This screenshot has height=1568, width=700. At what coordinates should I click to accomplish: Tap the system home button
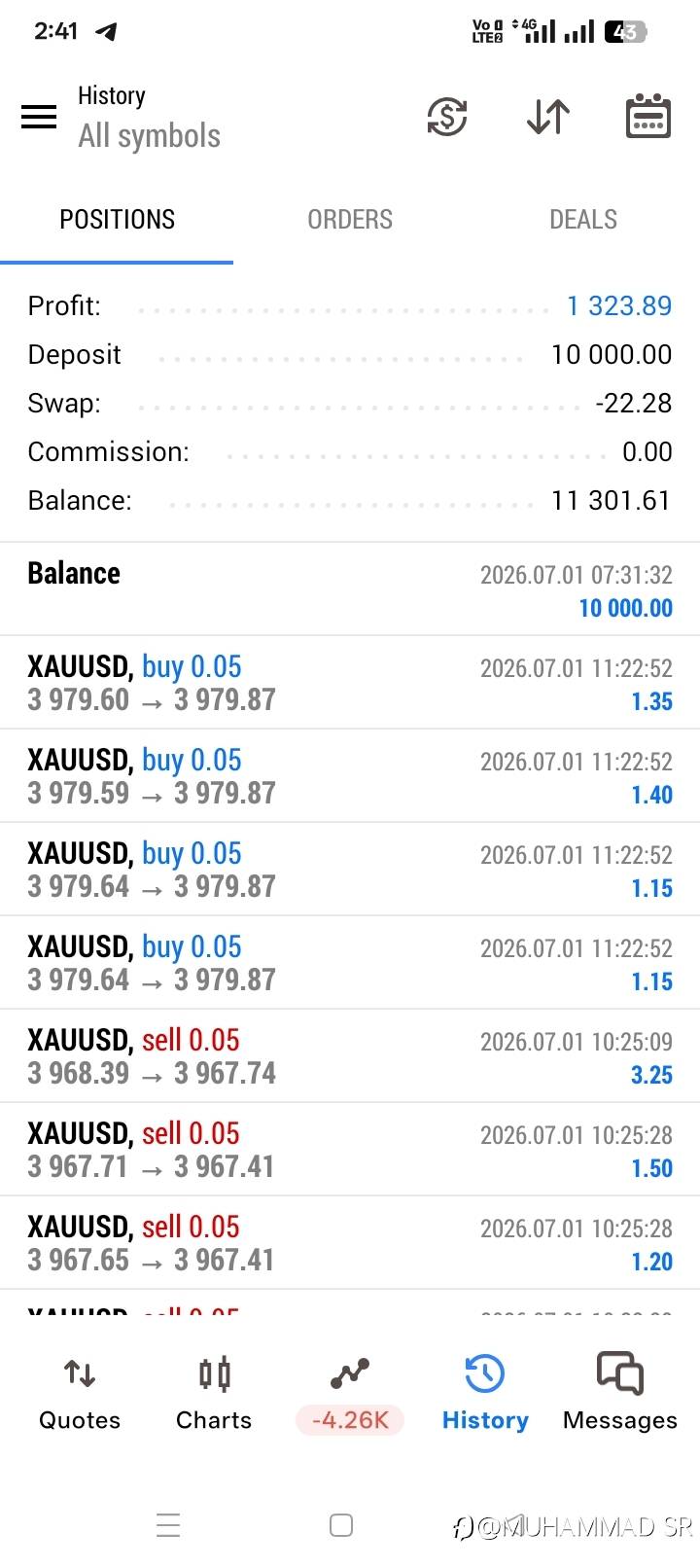click(341, 1525)
